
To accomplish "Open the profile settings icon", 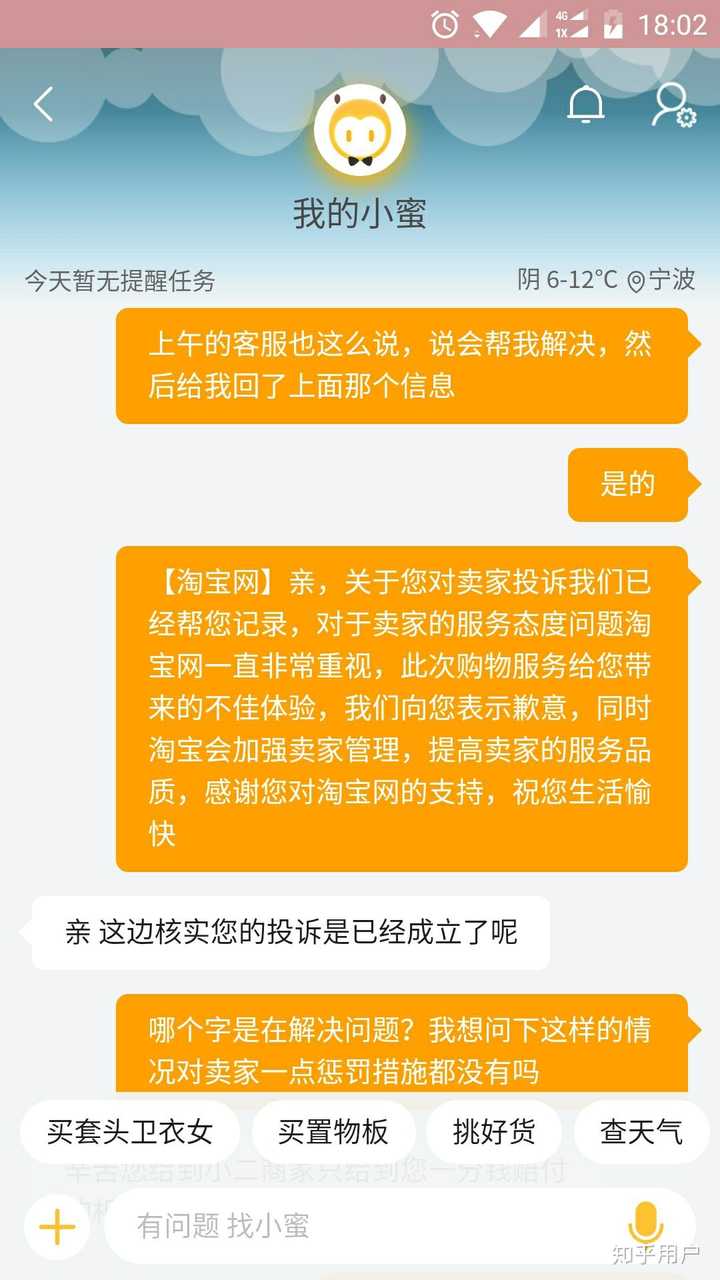I will (x=673, y=105).
